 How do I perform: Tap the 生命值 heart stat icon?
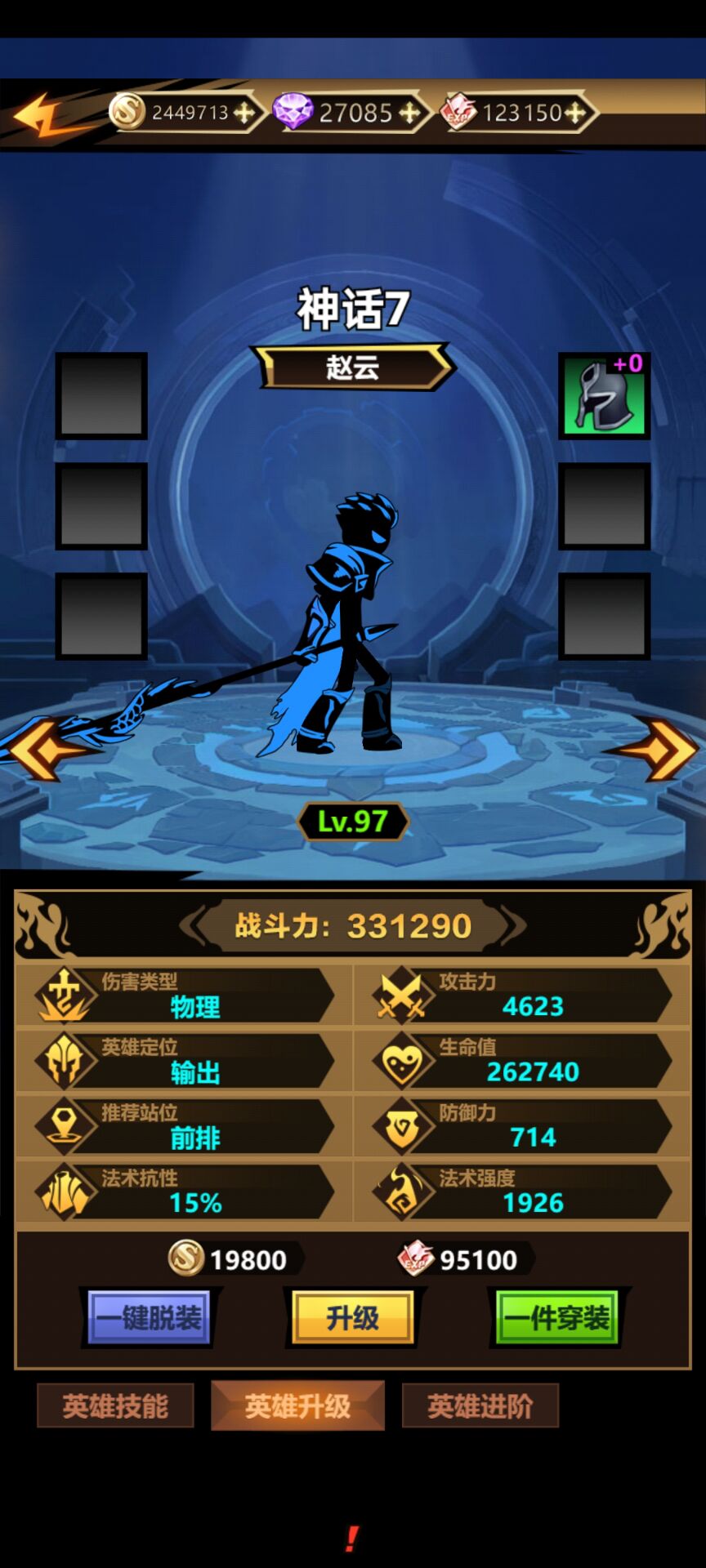tap(401, 1060)
